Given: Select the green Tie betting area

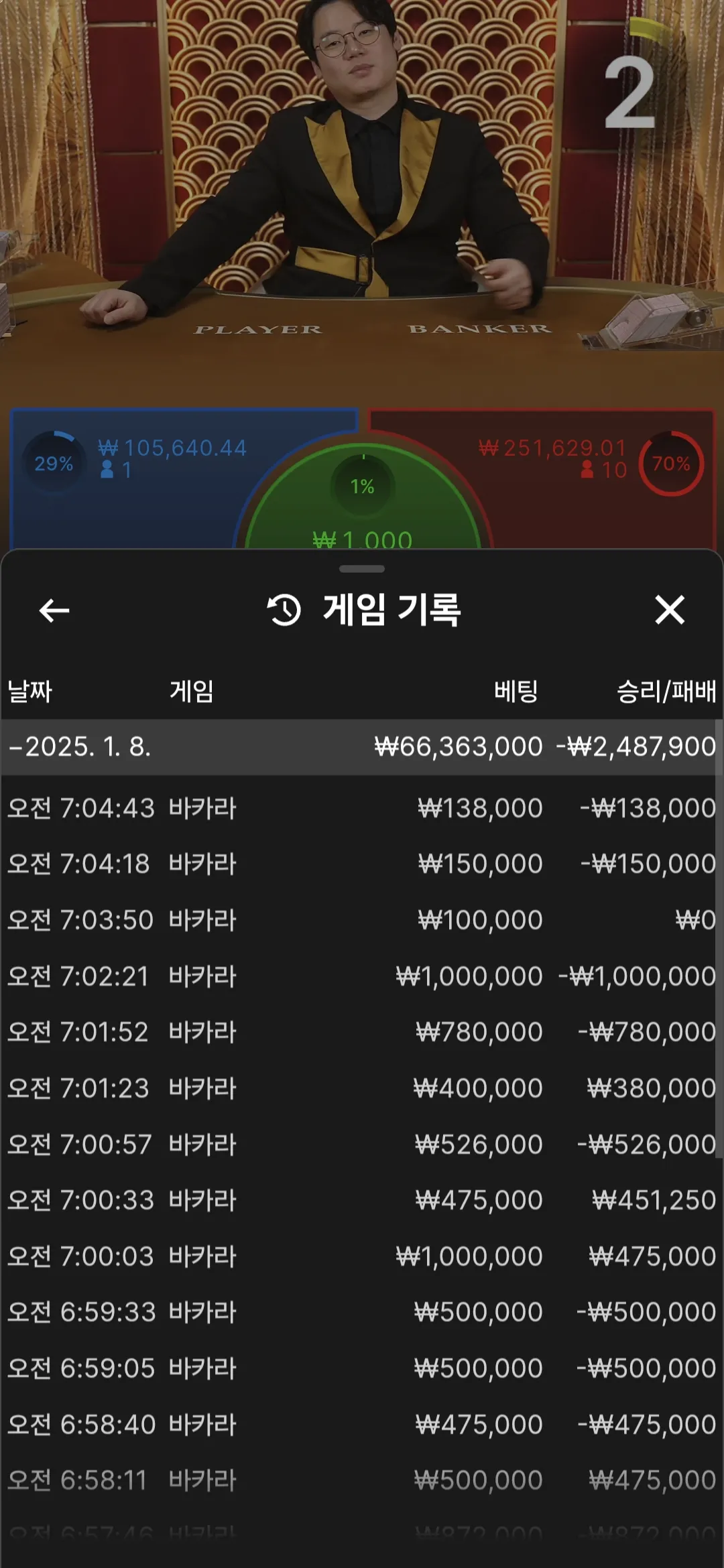Looking at the screenshot, I should [362, 509].
